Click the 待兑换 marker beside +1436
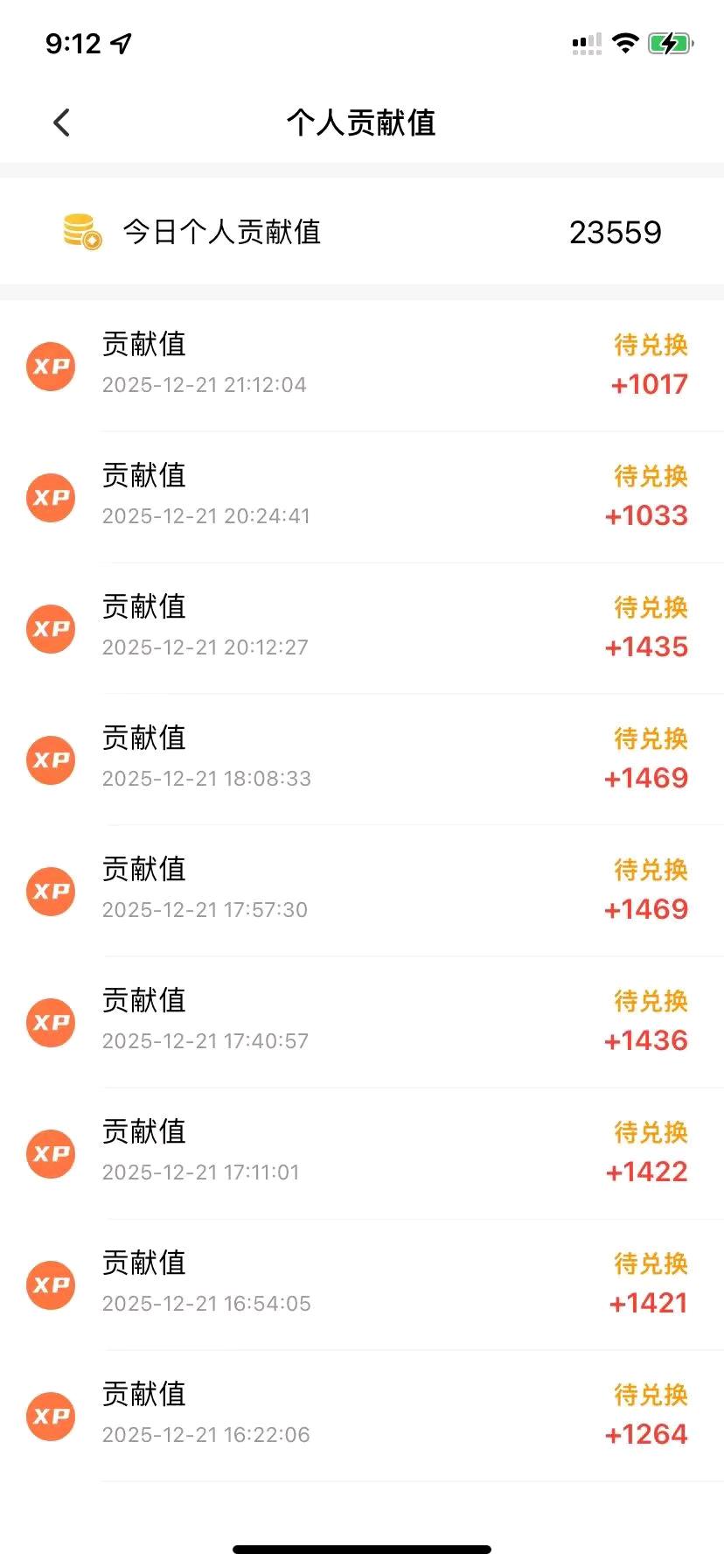 (650, 1002)
